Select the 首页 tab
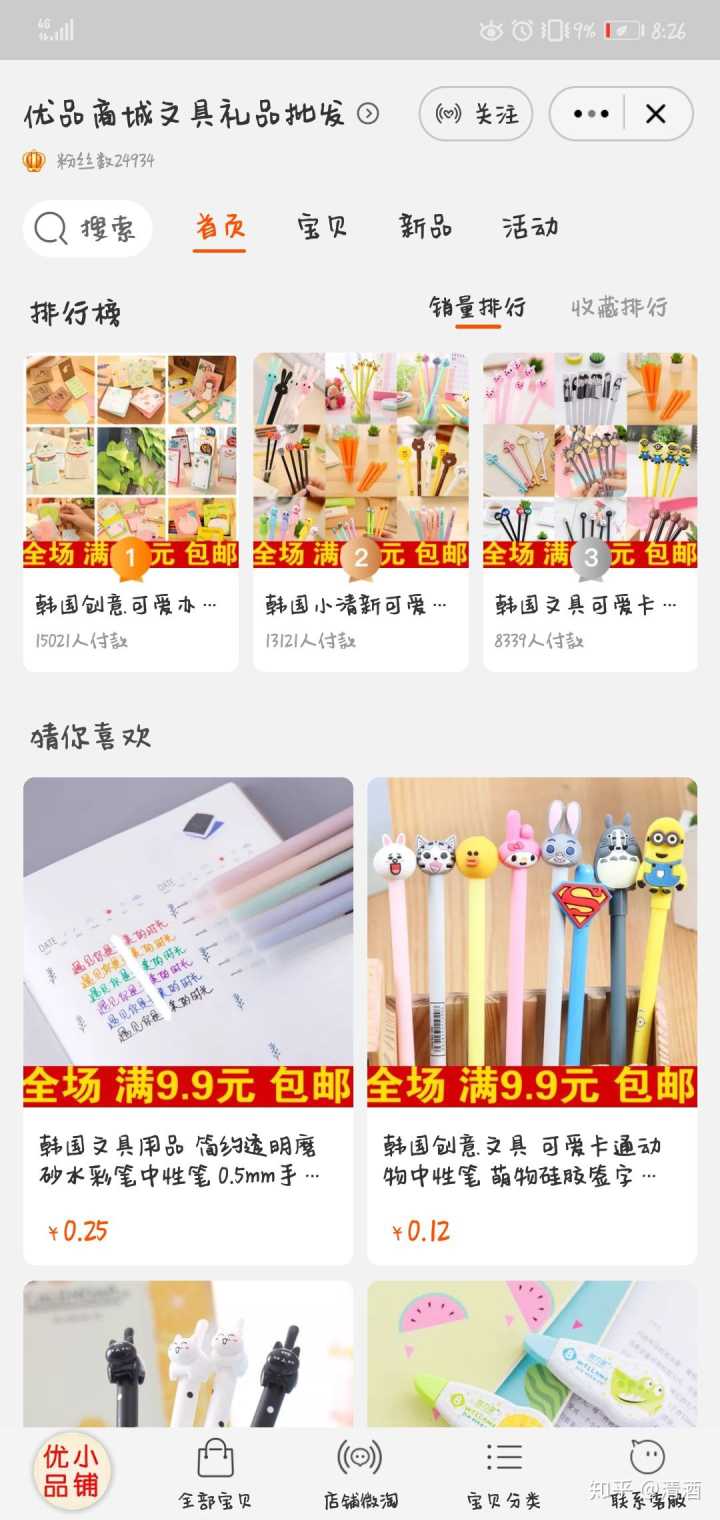Screen dimensions: 720x1520 tap(220, 227)
